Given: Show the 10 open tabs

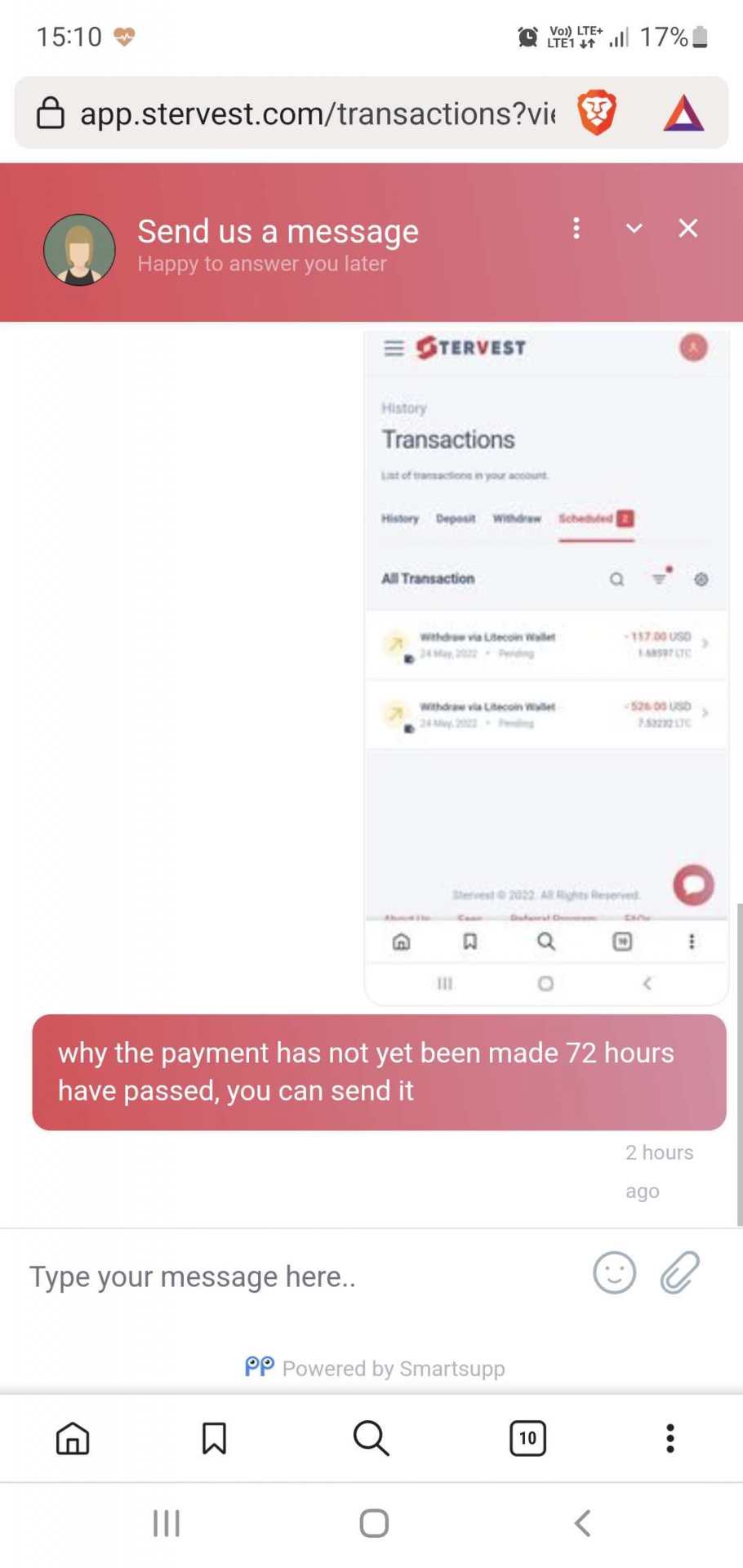Looking at the screenshot, I should point(527,1438).
